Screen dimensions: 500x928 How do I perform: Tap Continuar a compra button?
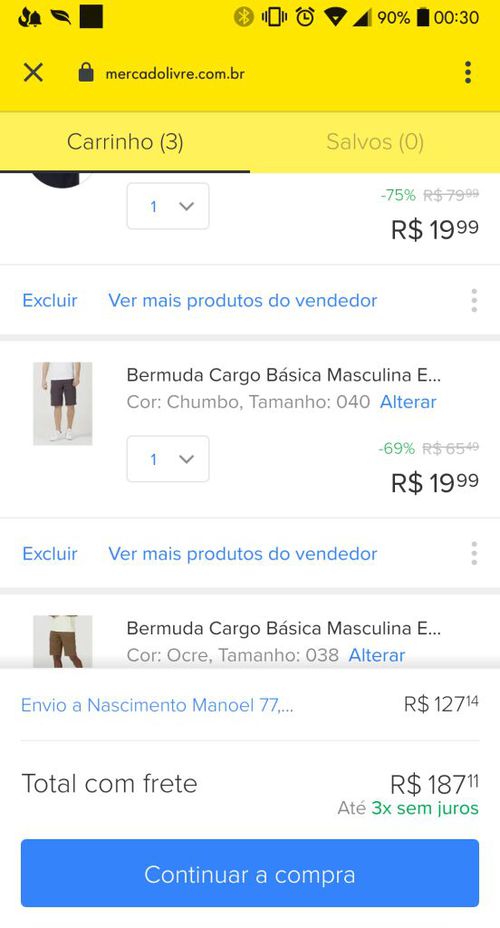250,873
